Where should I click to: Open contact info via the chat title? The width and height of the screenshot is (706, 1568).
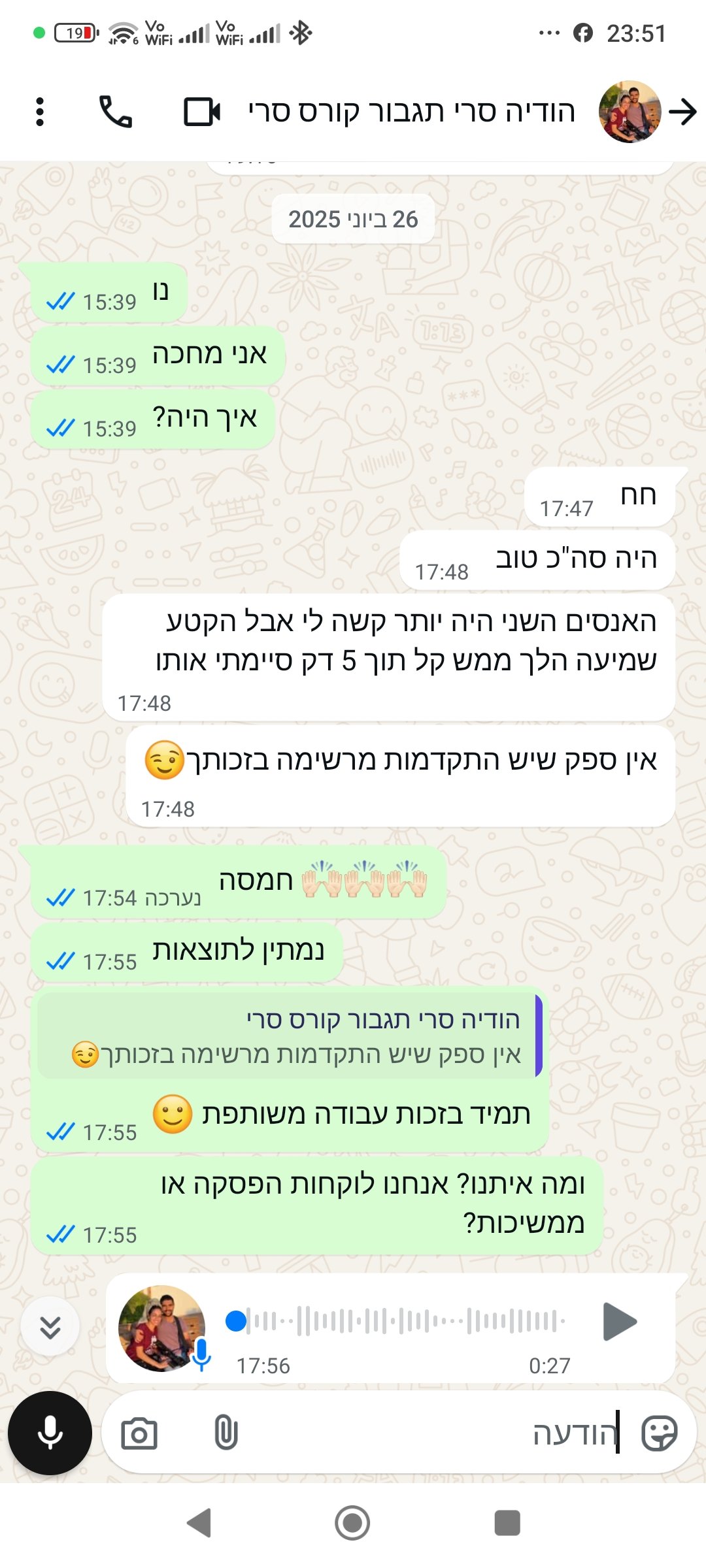point(412,112)
